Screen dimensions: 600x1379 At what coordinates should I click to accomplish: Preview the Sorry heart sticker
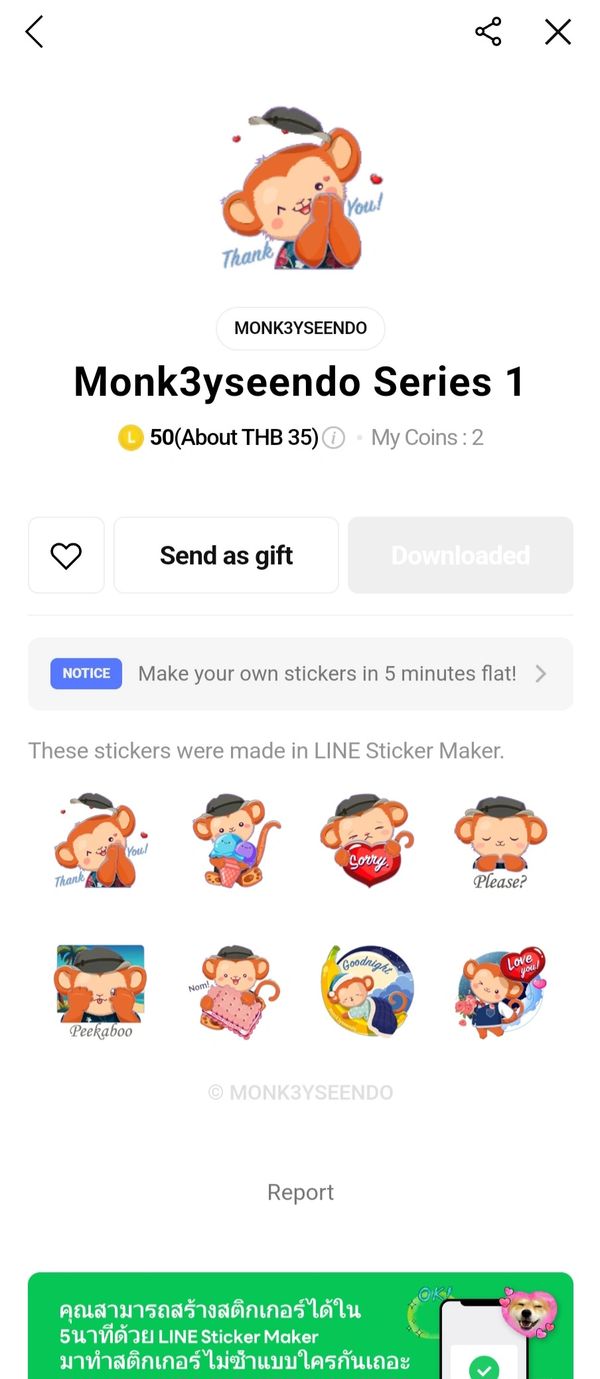click(x=366, y=840)
